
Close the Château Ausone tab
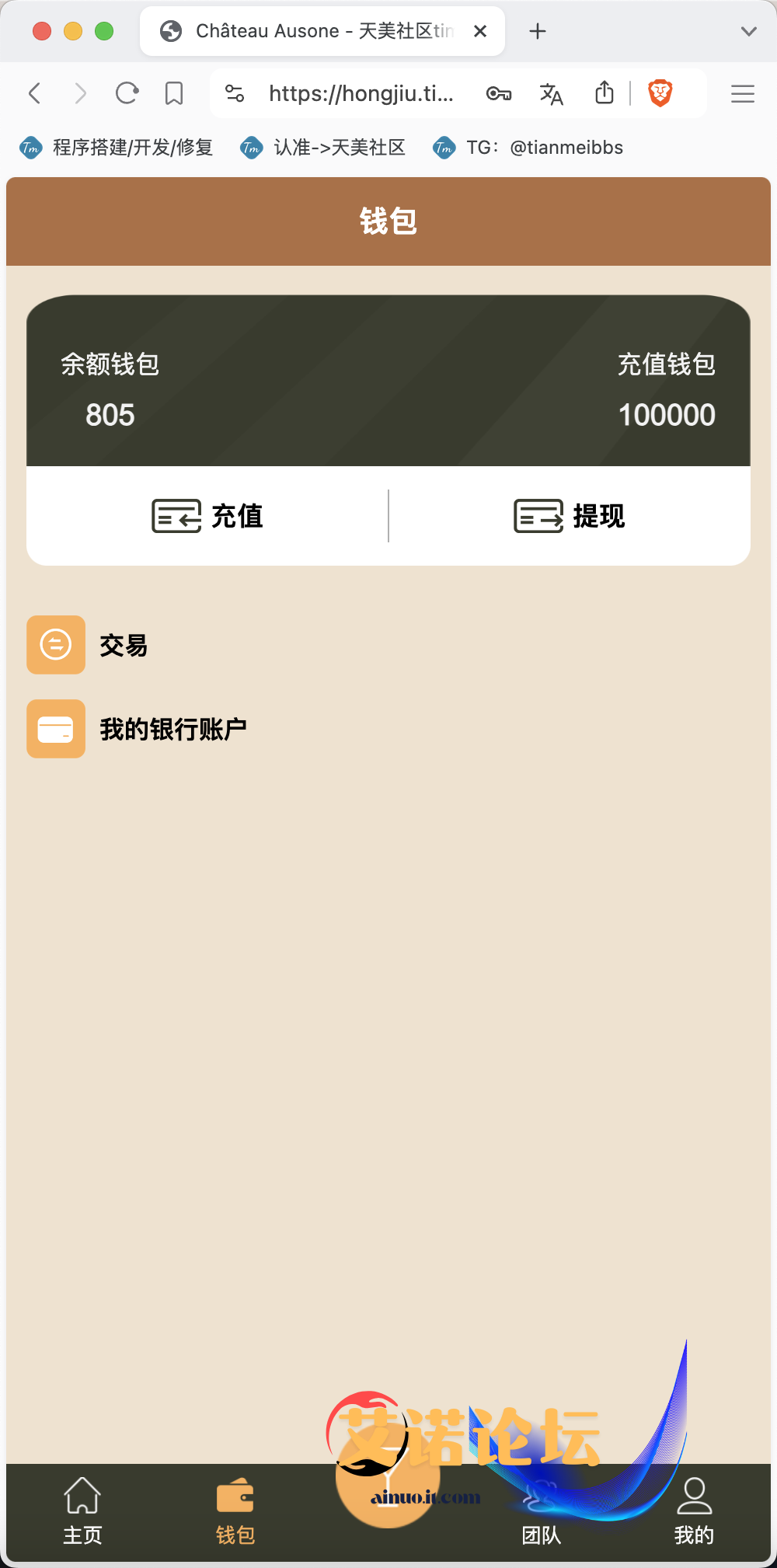(480, 31)
